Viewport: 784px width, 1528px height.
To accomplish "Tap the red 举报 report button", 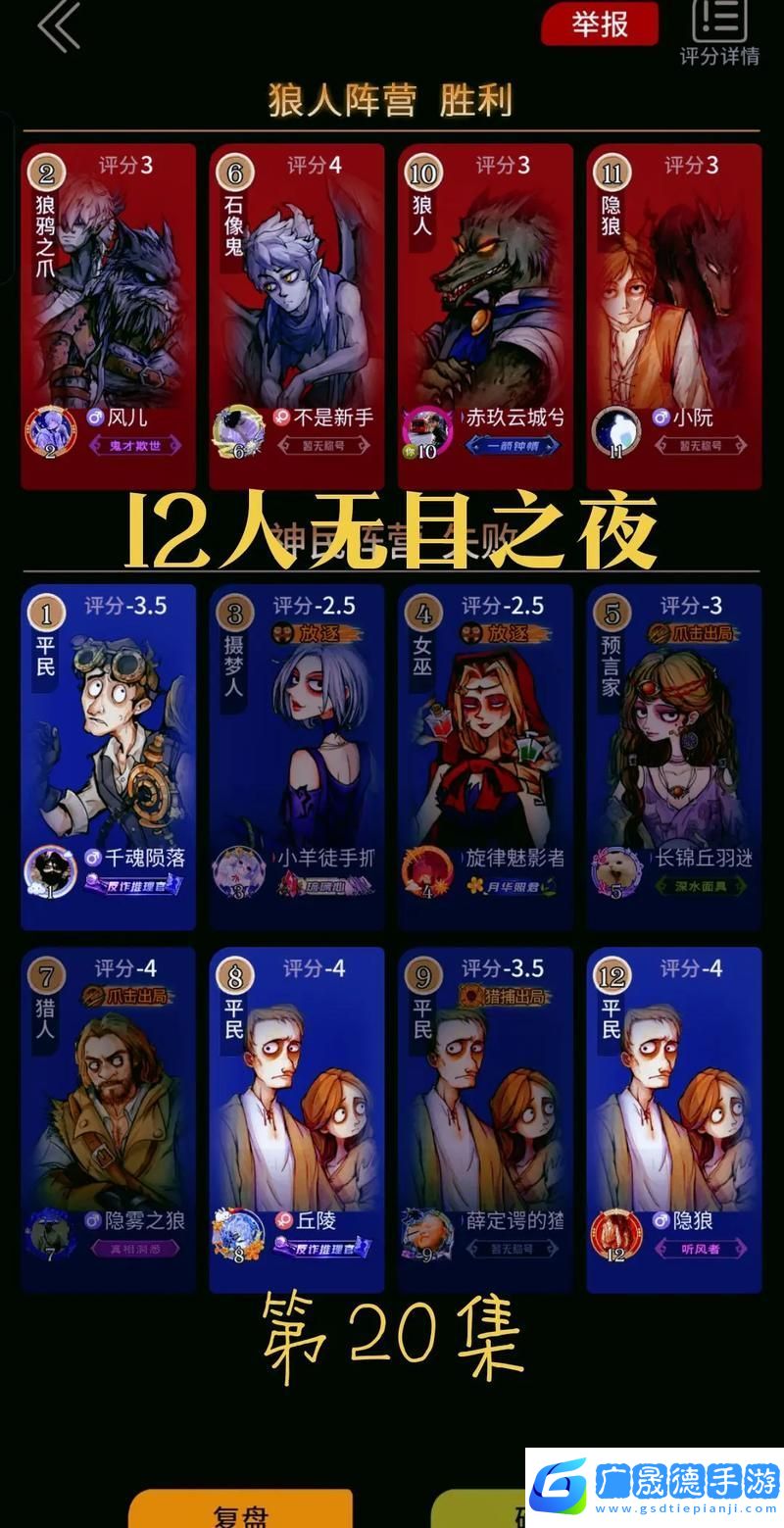I will tap(600, 24).
